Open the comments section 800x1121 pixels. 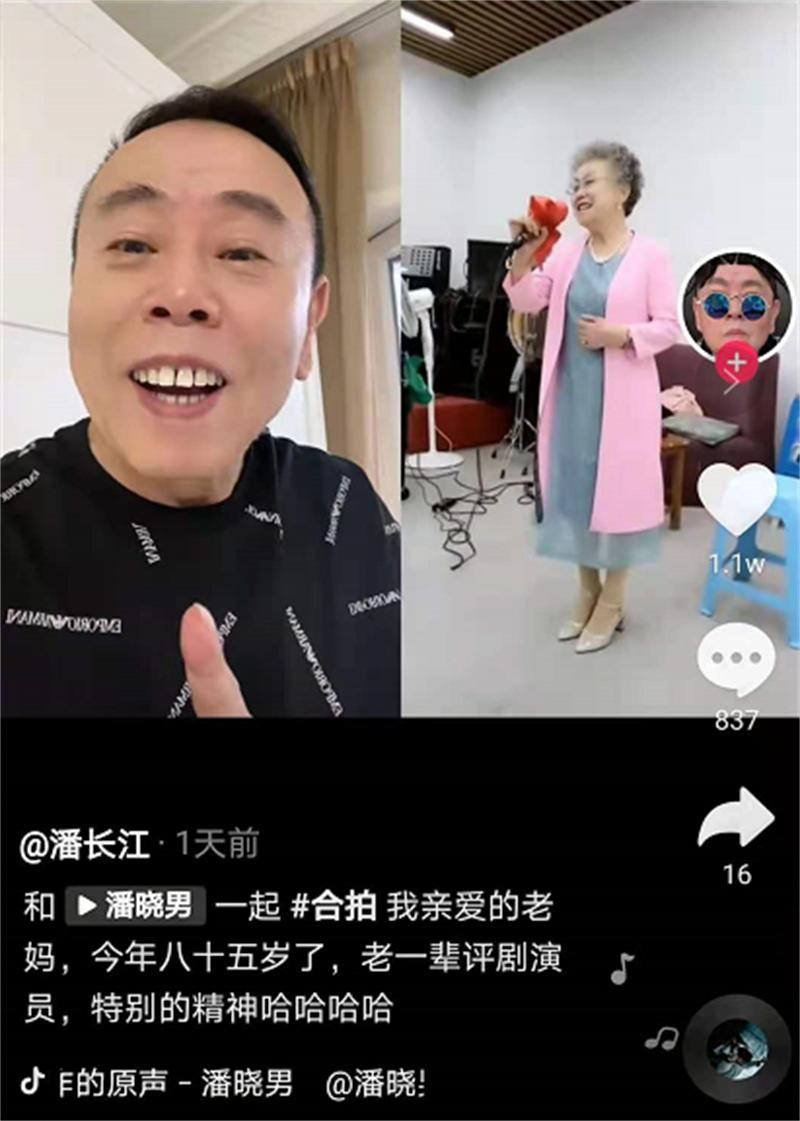pos(736,658)
